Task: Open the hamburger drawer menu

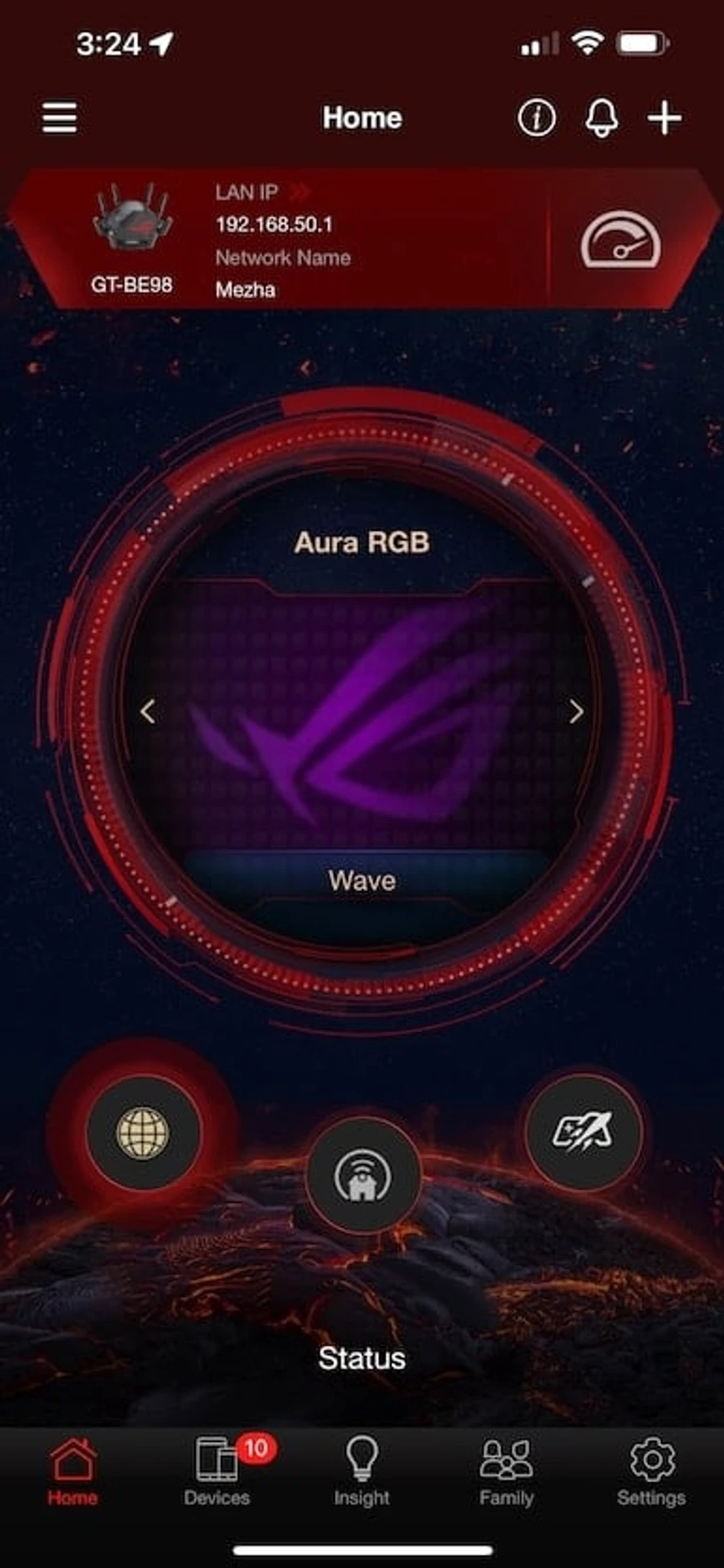Action: point(60,118)
